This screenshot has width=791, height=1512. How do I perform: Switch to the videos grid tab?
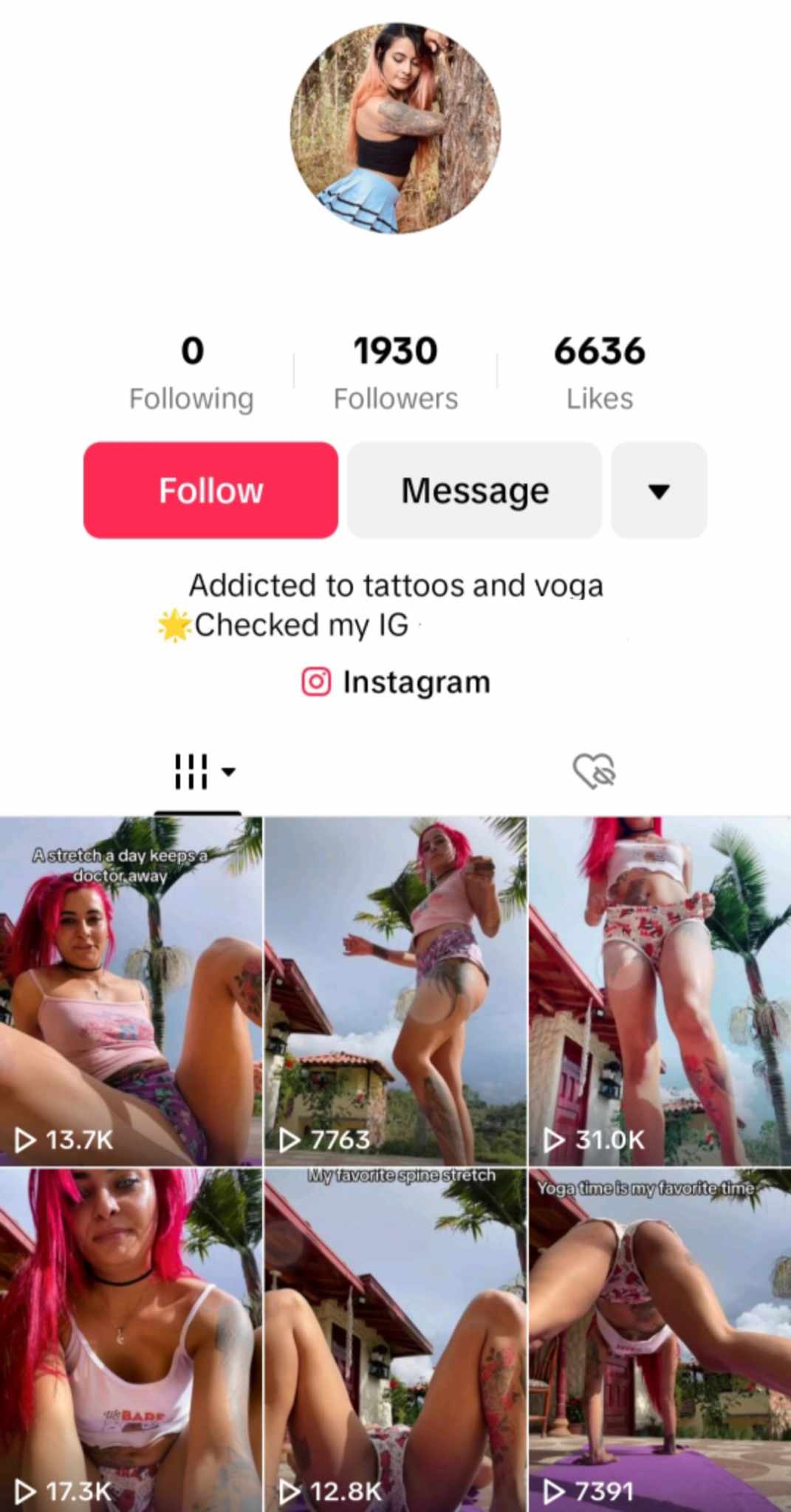[x=198, y=772]
